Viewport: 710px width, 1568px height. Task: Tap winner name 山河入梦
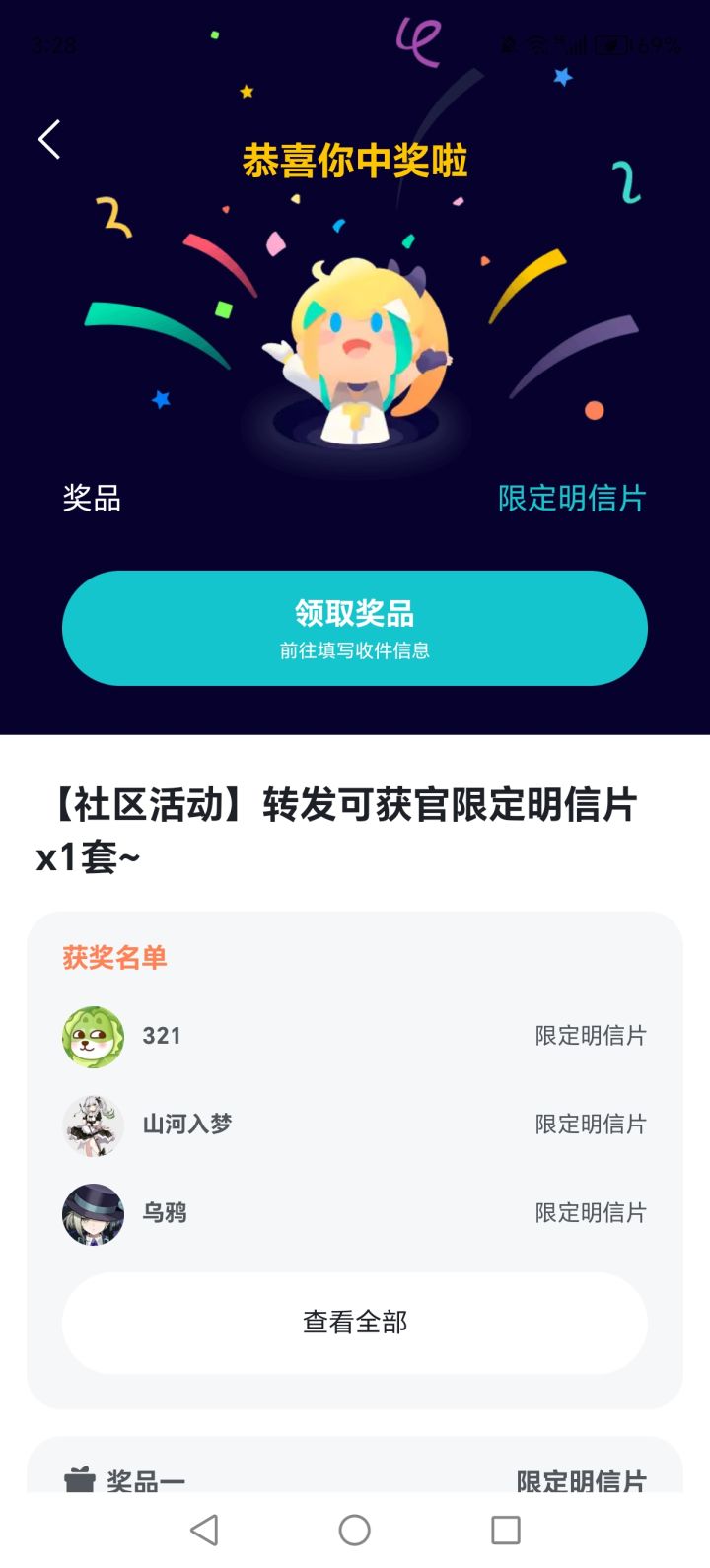[188, 1124]
